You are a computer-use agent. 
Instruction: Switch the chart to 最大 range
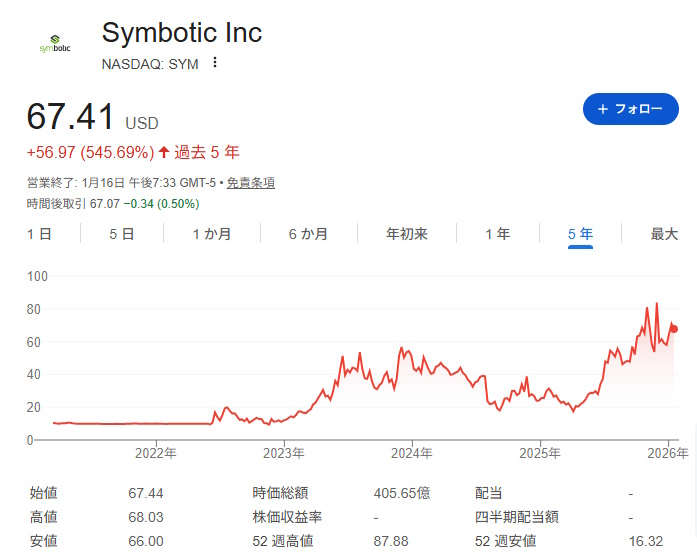pos(664,234)
